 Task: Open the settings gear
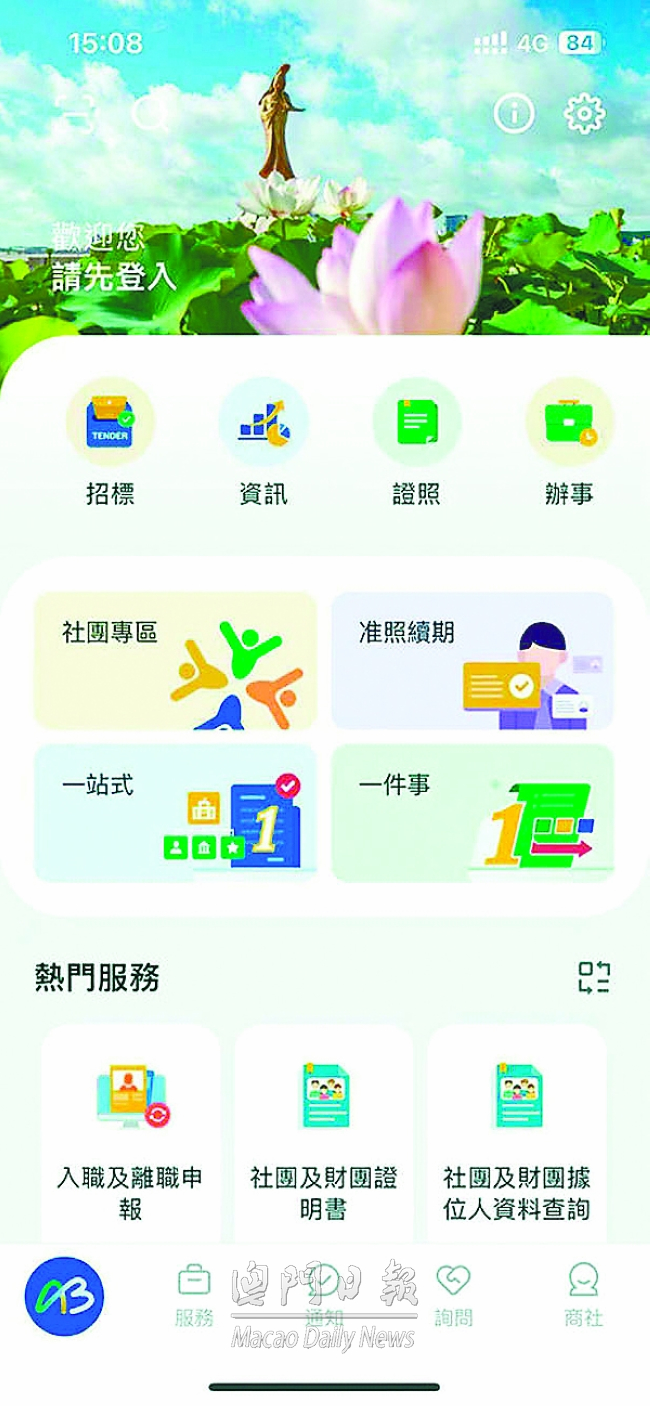[585, 113]
